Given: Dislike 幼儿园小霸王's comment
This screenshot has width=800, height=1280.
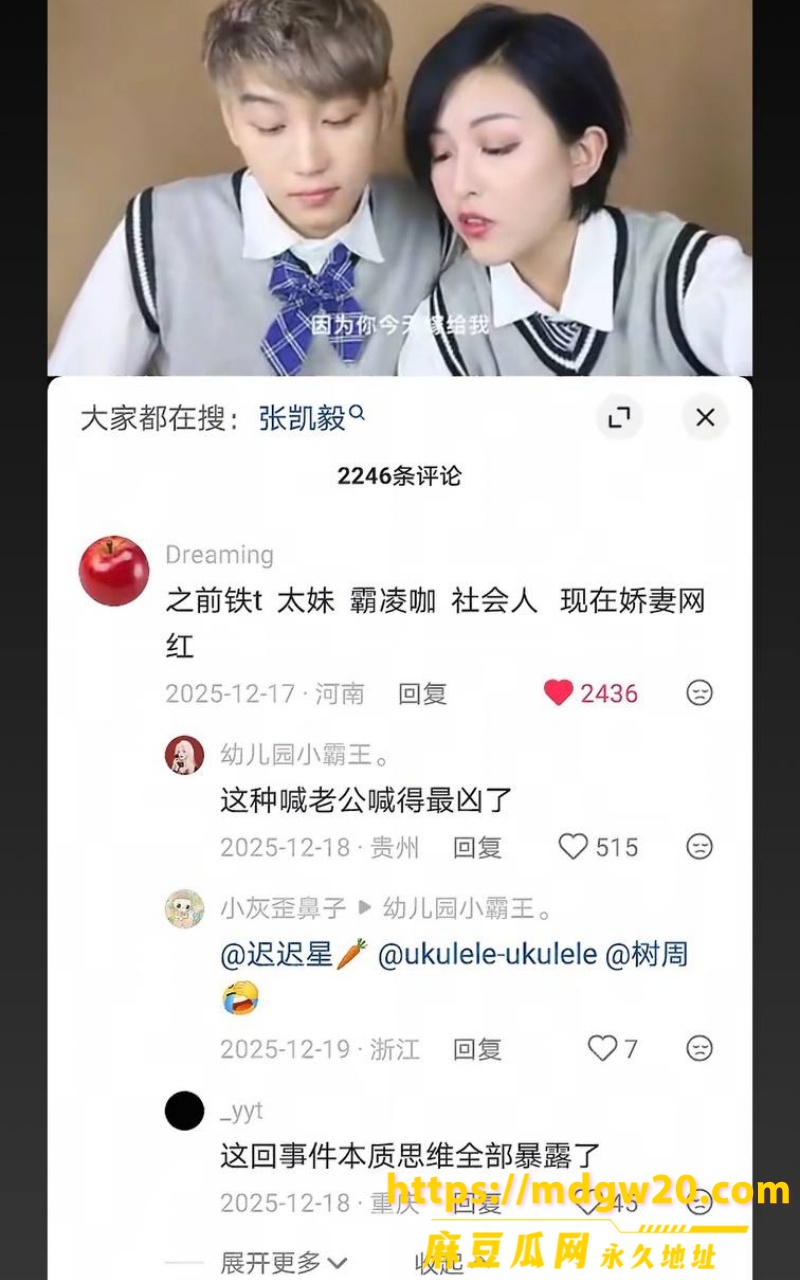Looking at the screenshot, I should pyautogui.click(x=699, y=847).
